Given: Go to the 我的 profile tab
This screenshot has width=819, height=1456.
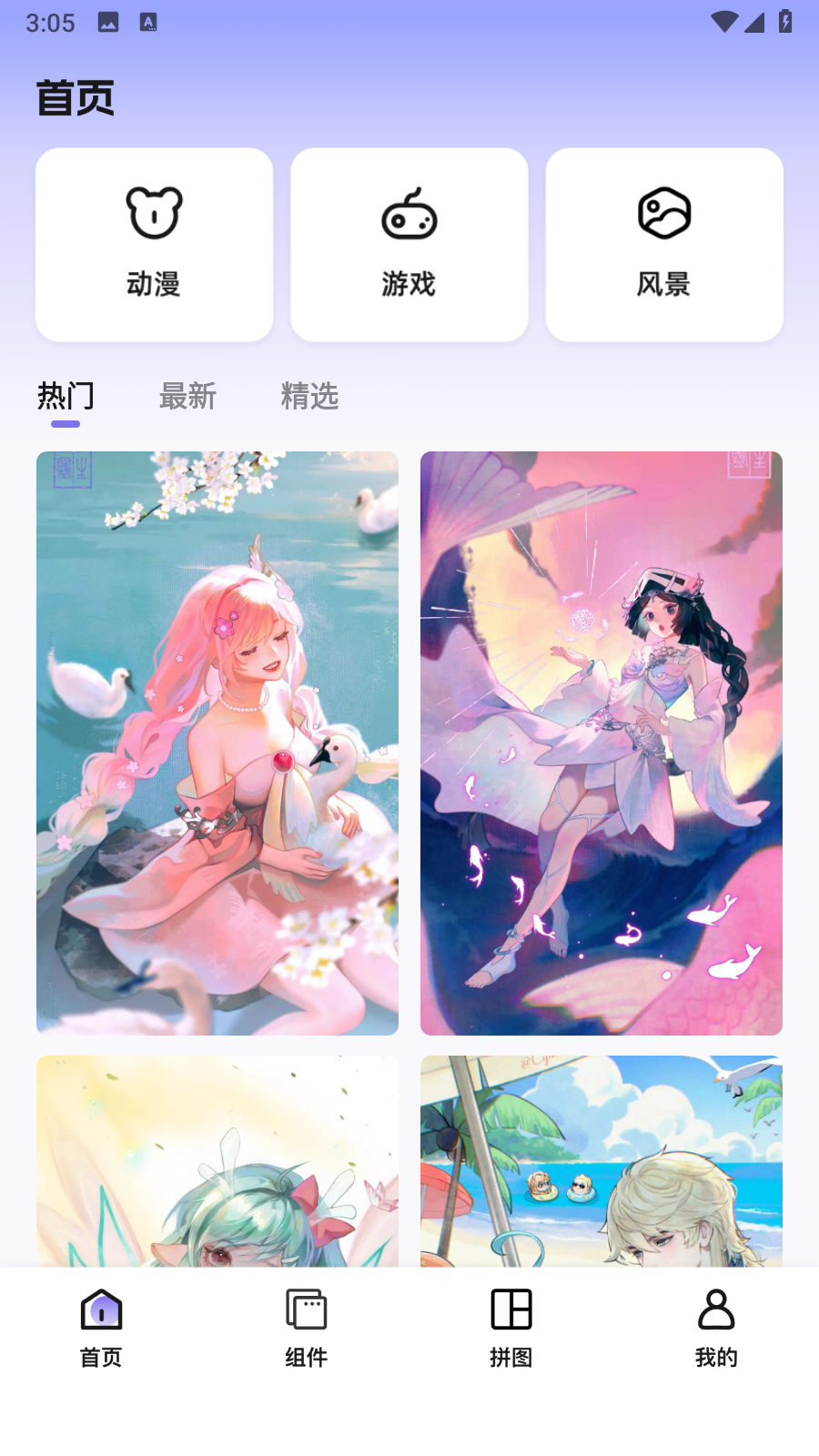Looking at the screenshot, I should (x=716, y=1328).
